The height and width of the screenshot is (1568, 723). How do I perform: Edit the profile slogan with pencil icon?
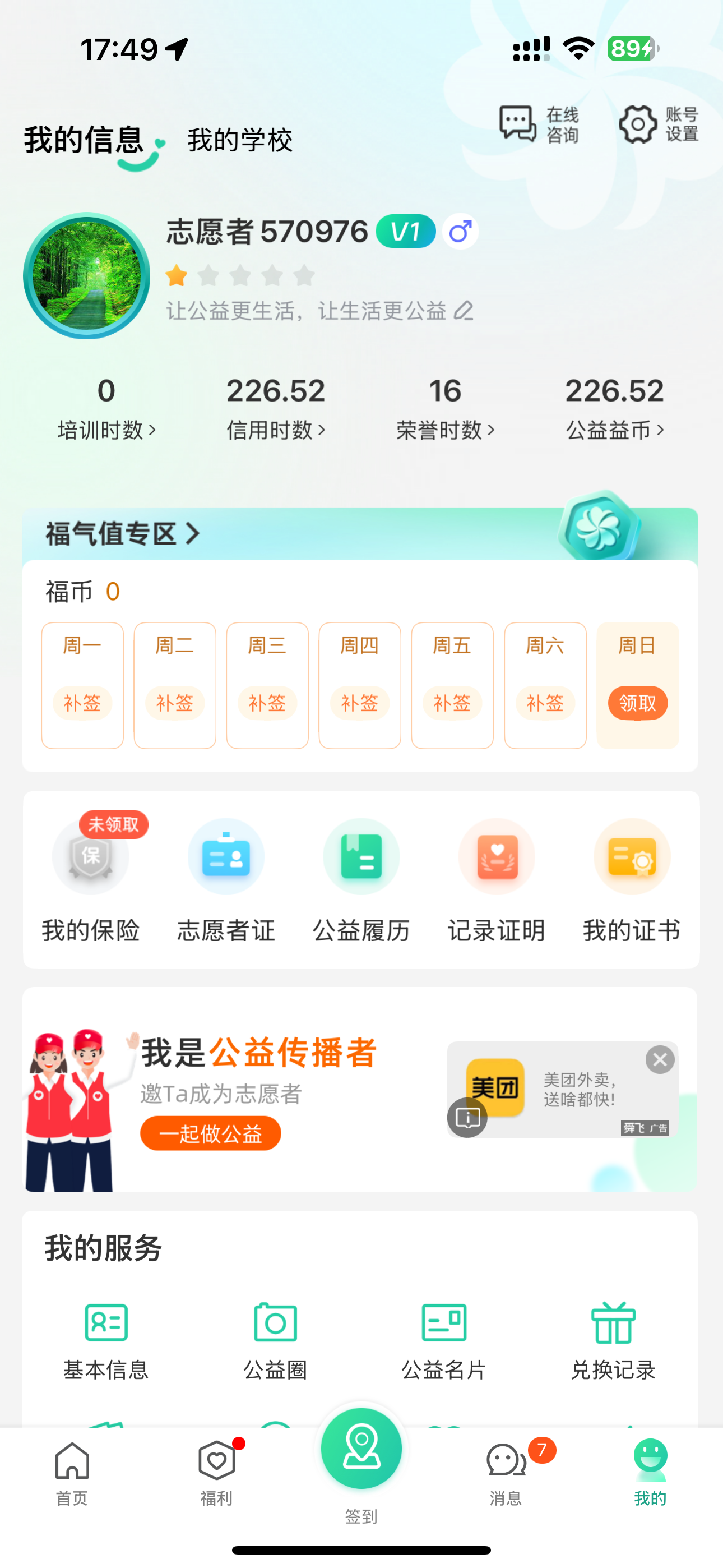463,311
